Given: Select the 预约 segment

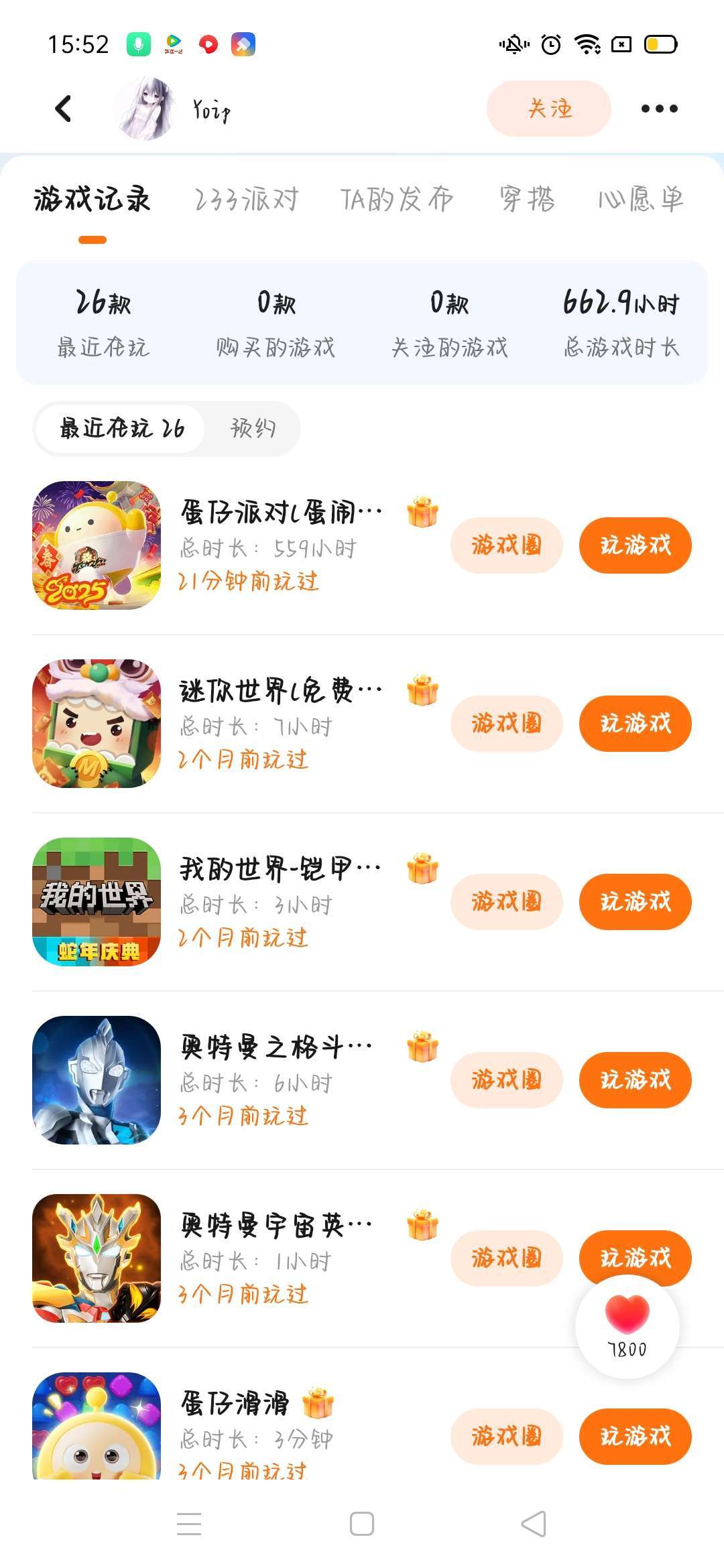Looking at the screenshot, I should click(x=253, y=429).
